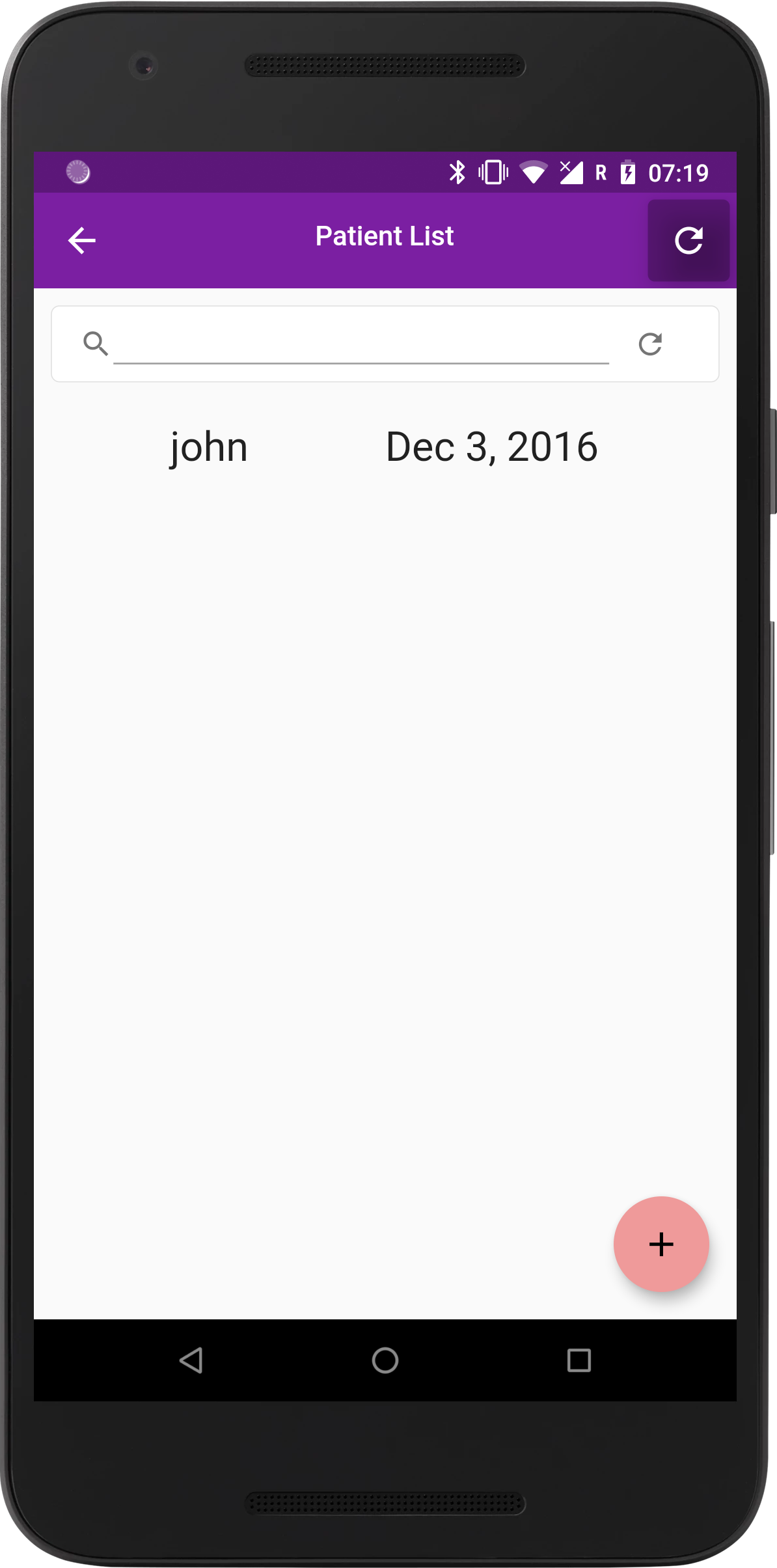Tap the reset icon beside search field
The image size is (777, 1568).
tap(650, 344)
